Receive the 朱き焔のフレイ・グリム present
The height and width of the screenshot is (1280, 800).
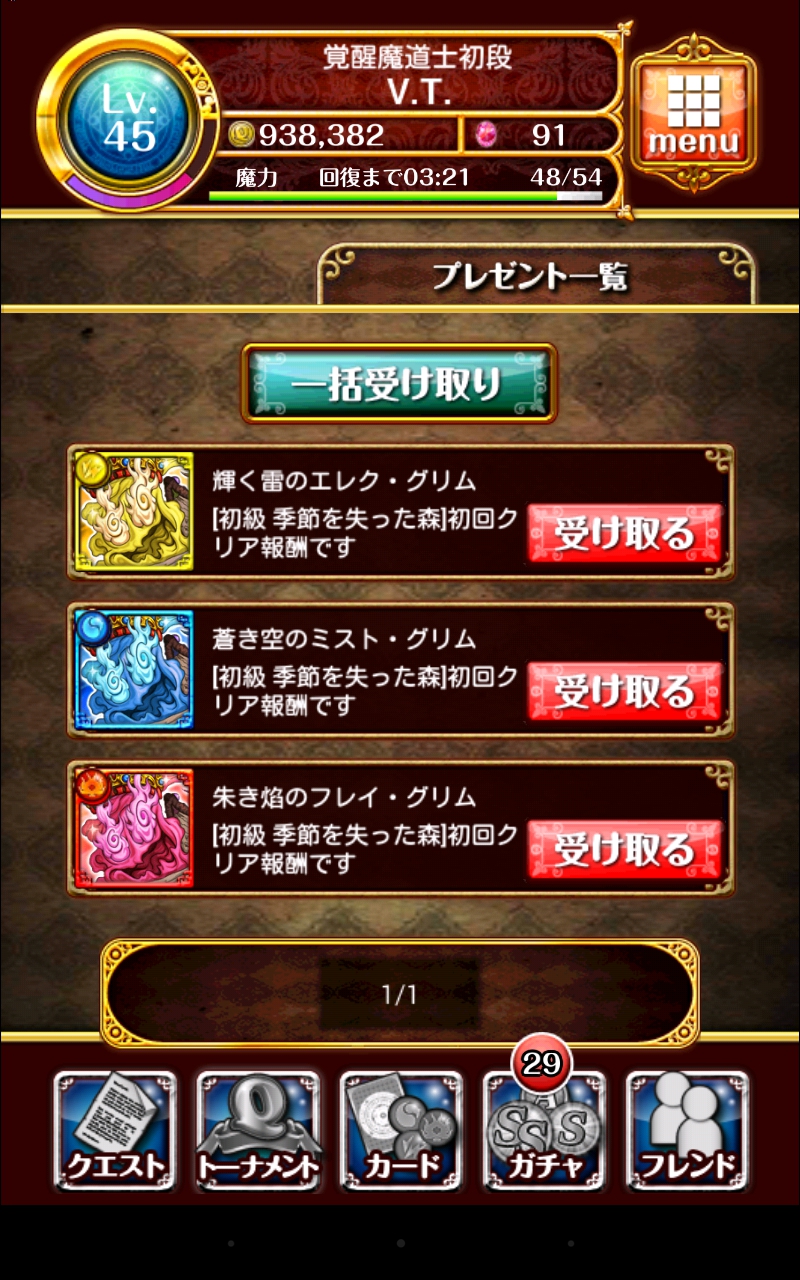pyautogui.click(x=624, y=849)
